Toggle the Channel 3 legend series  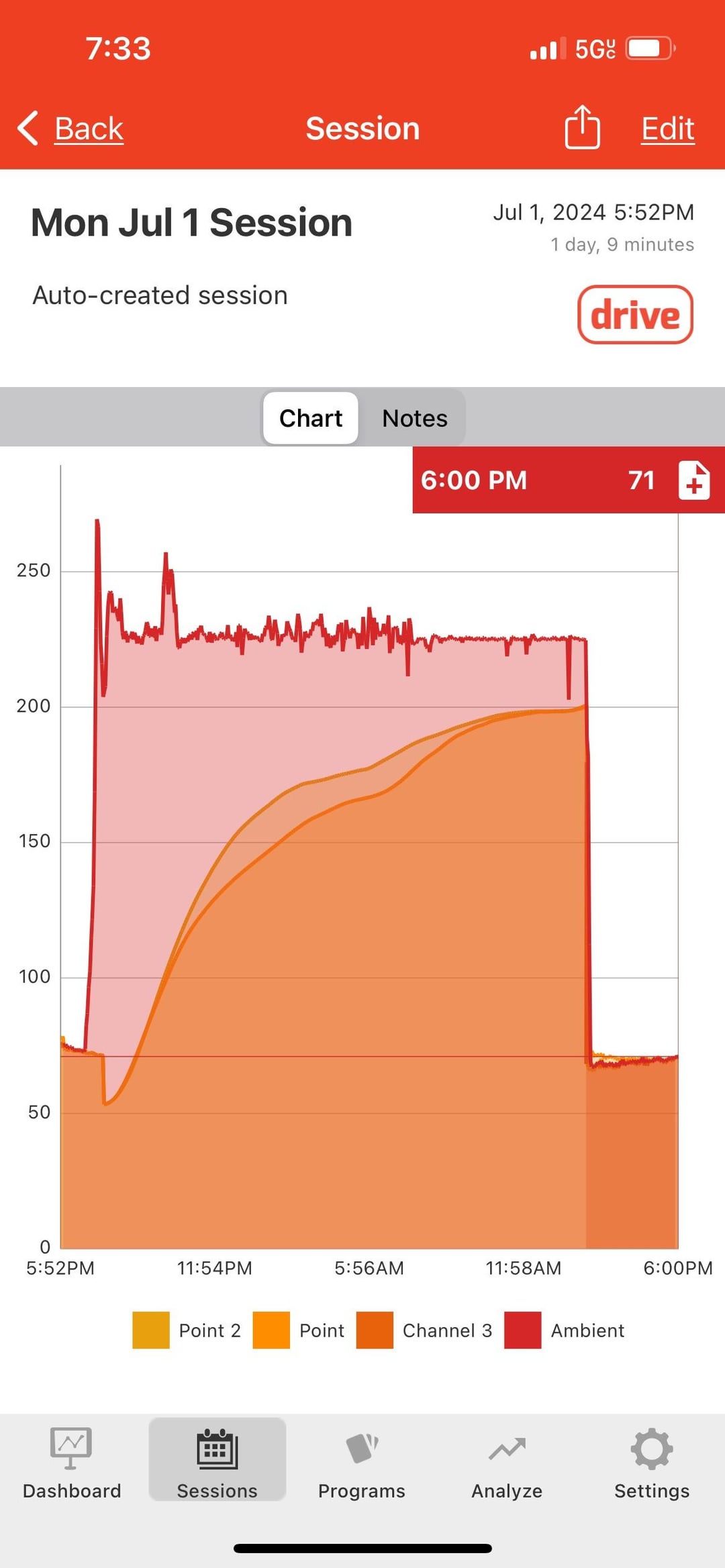424,1330
